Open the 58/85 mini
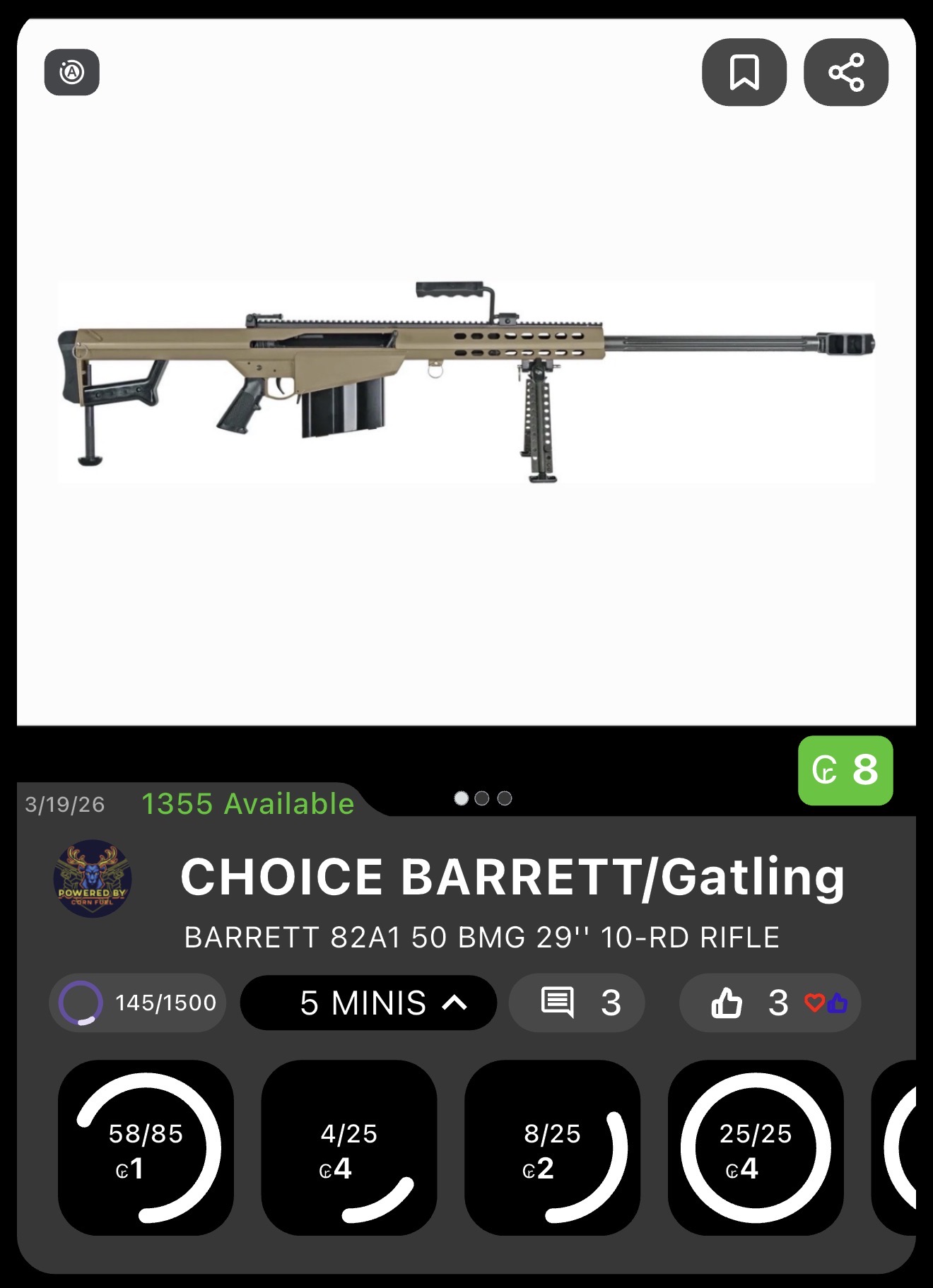The height and width of the screenshot is (1288, 933). (146, 1147)
